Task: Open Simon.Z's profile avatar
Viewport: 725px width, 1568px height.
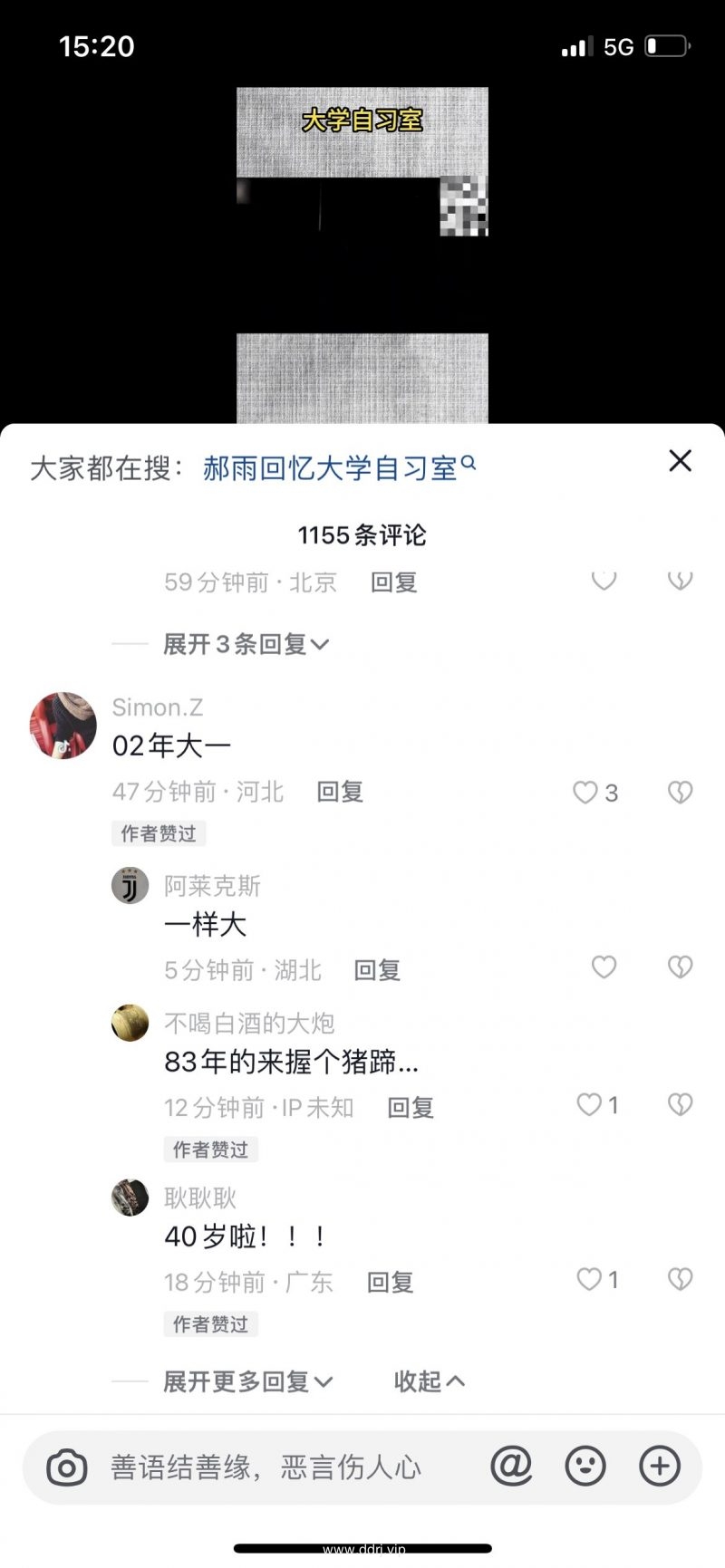Action: [63, 726]
